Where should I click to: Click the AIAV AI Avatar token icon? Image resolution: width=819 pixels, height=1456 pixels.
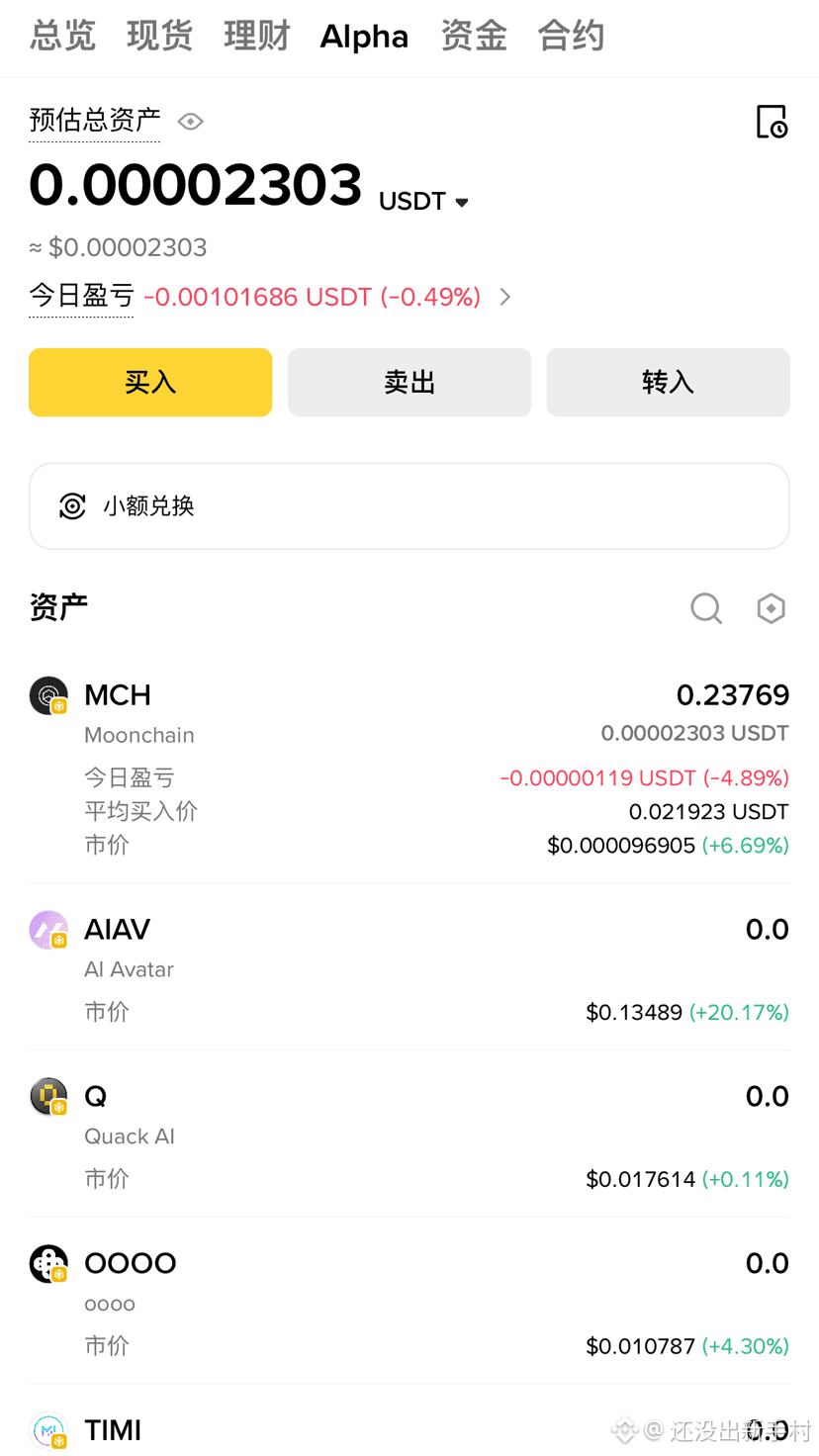[x=48, y=930]
